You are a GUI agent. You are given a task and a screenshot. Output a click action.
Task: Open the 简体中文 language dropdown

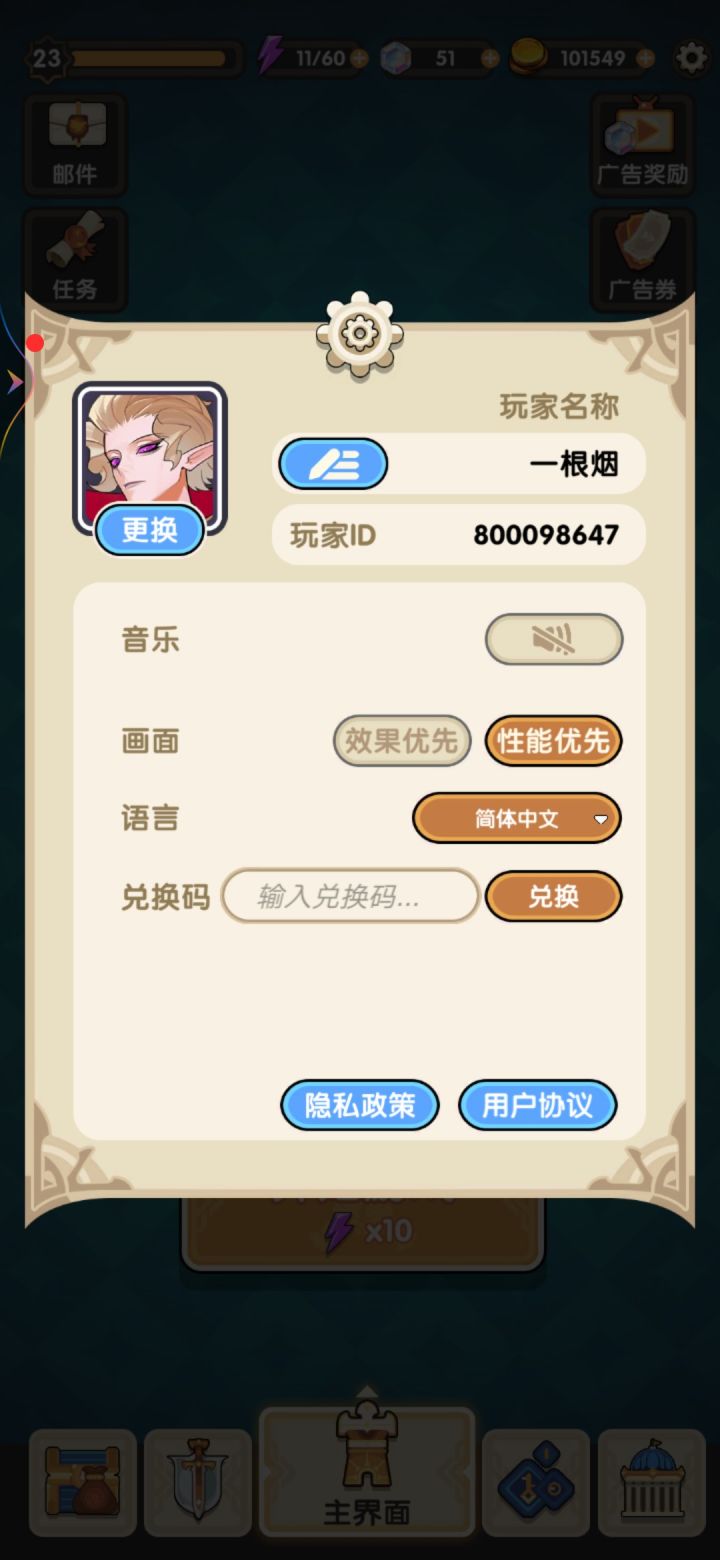[x=516, y=818]
